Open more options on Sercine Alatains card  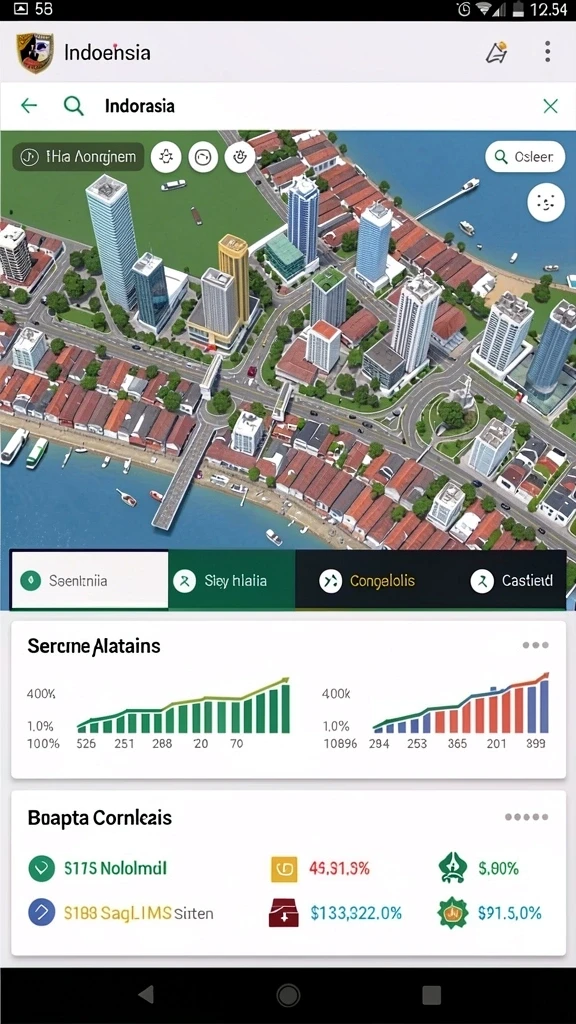coord(535,645)
